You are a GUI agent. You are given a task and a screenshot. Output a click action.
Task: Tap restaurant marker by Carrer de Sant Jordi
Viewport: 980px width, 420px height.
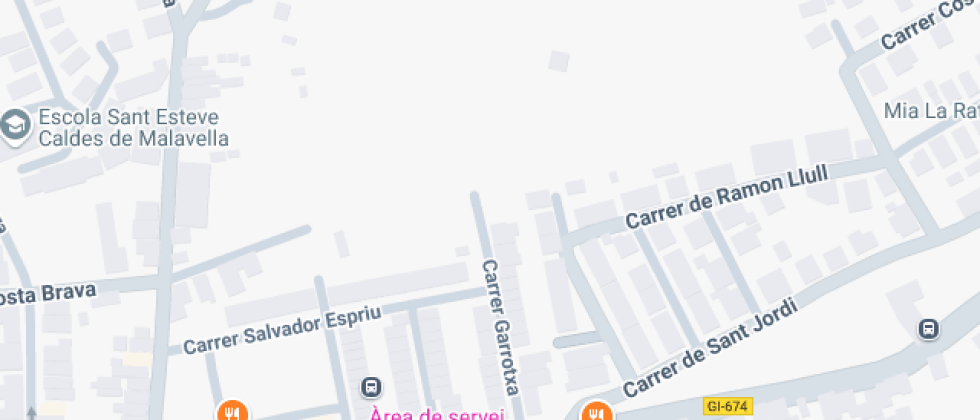click(x=597, y=411)
